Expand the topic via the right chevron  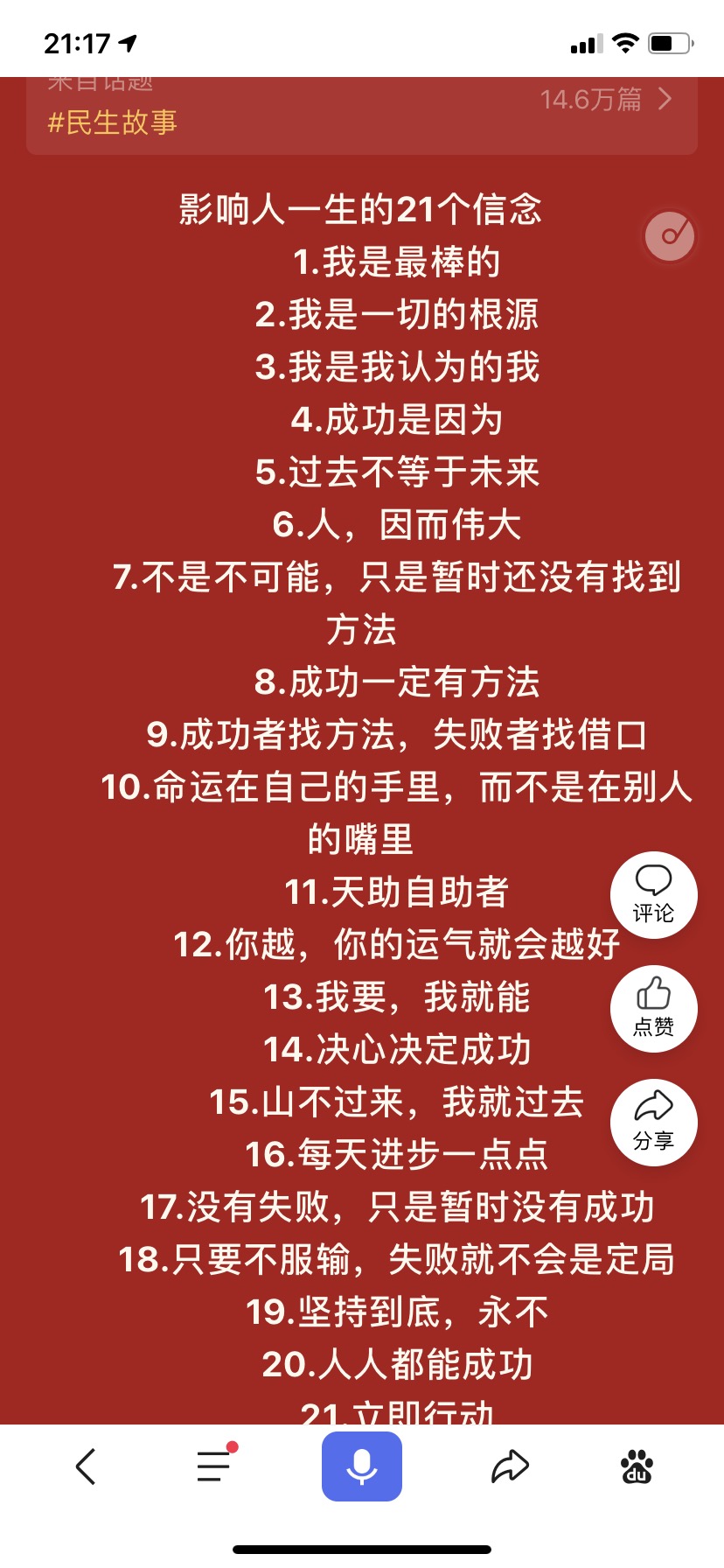(665, 99)
